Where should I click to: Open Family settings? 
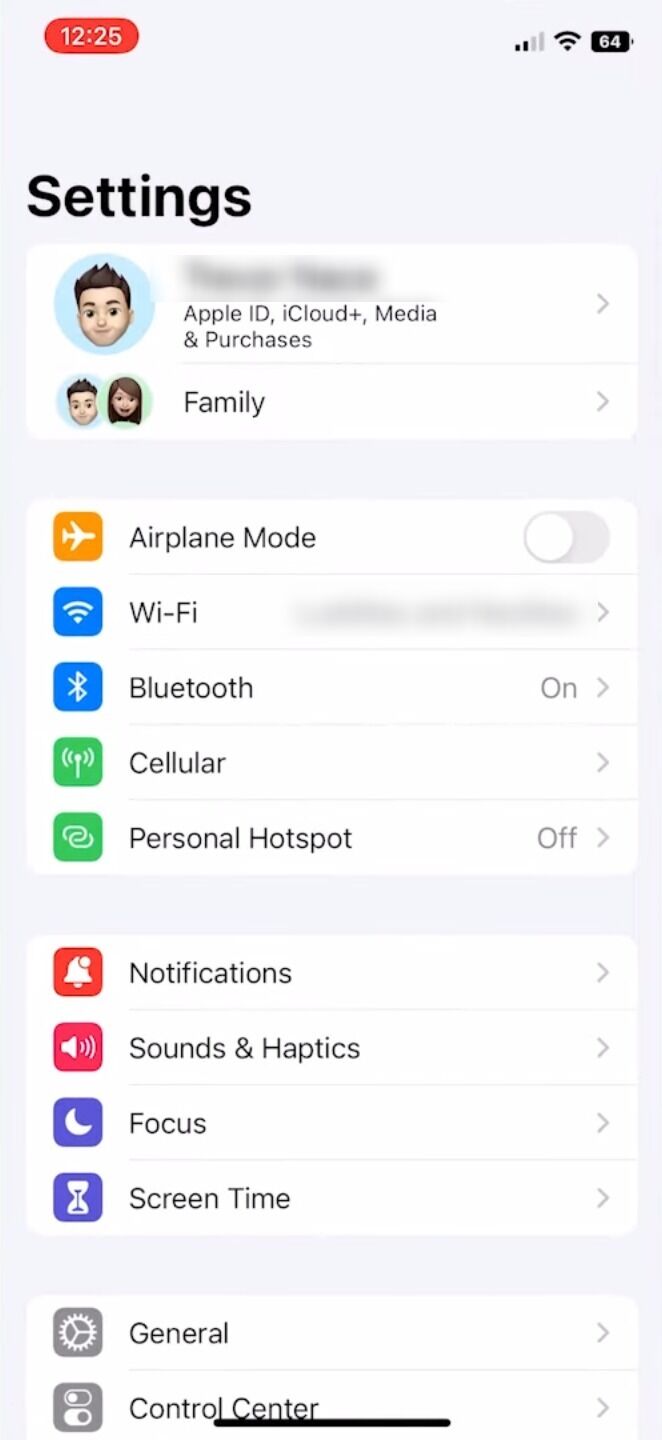[x=330, y=402]
